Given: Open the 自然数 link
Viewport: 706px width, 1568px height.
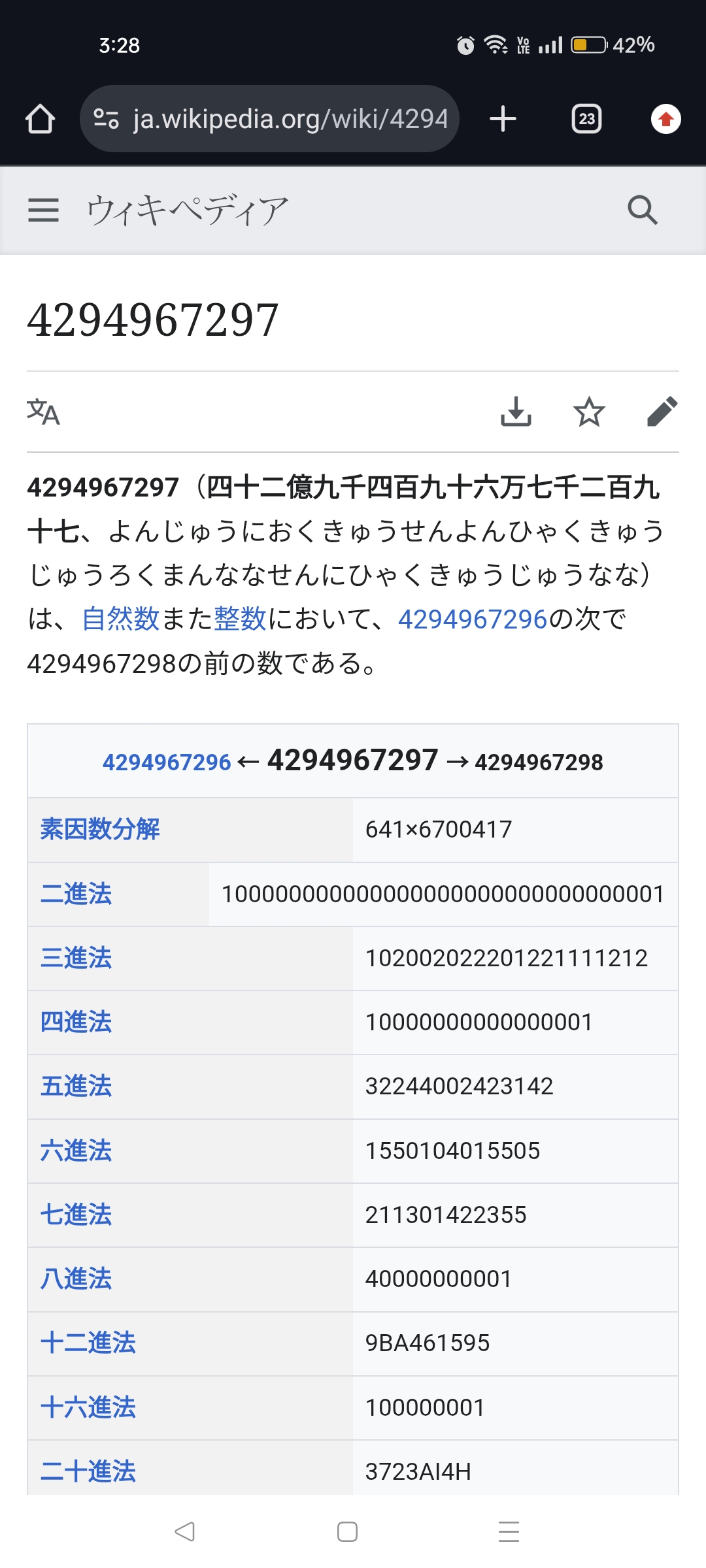Looking at the screenshot, I should [x=121, y=619].
